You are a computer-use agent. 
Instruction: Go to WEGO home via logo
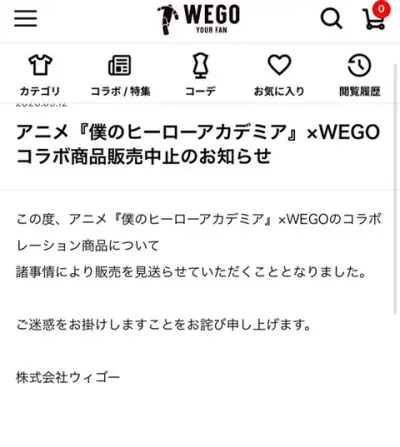pyautogui.click(x=199, y=19)
